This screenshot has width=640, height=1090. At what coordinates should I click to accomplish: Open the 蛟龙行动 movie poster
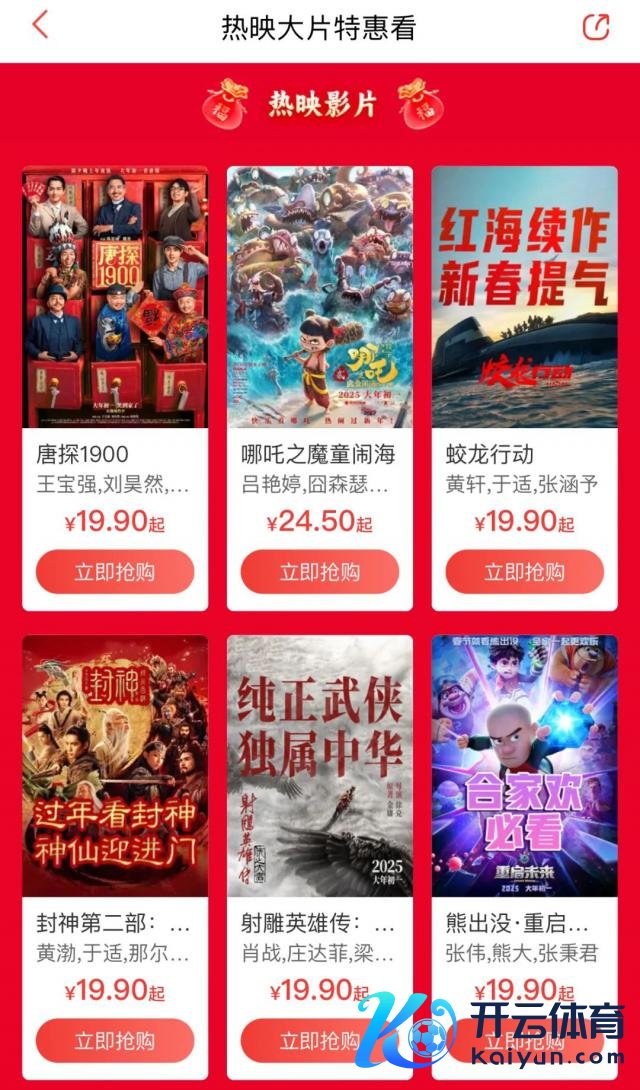[524, 298]
